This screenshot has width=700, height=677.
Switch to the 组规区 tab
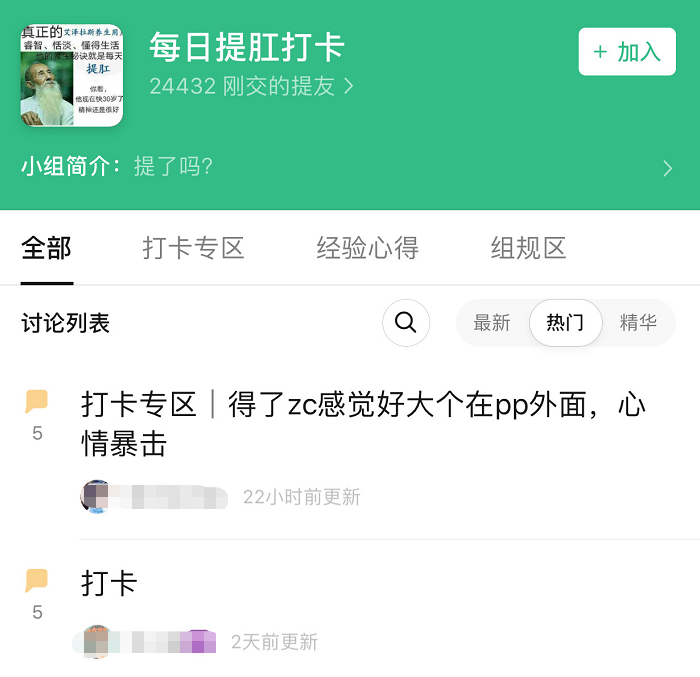coord(528,248)
